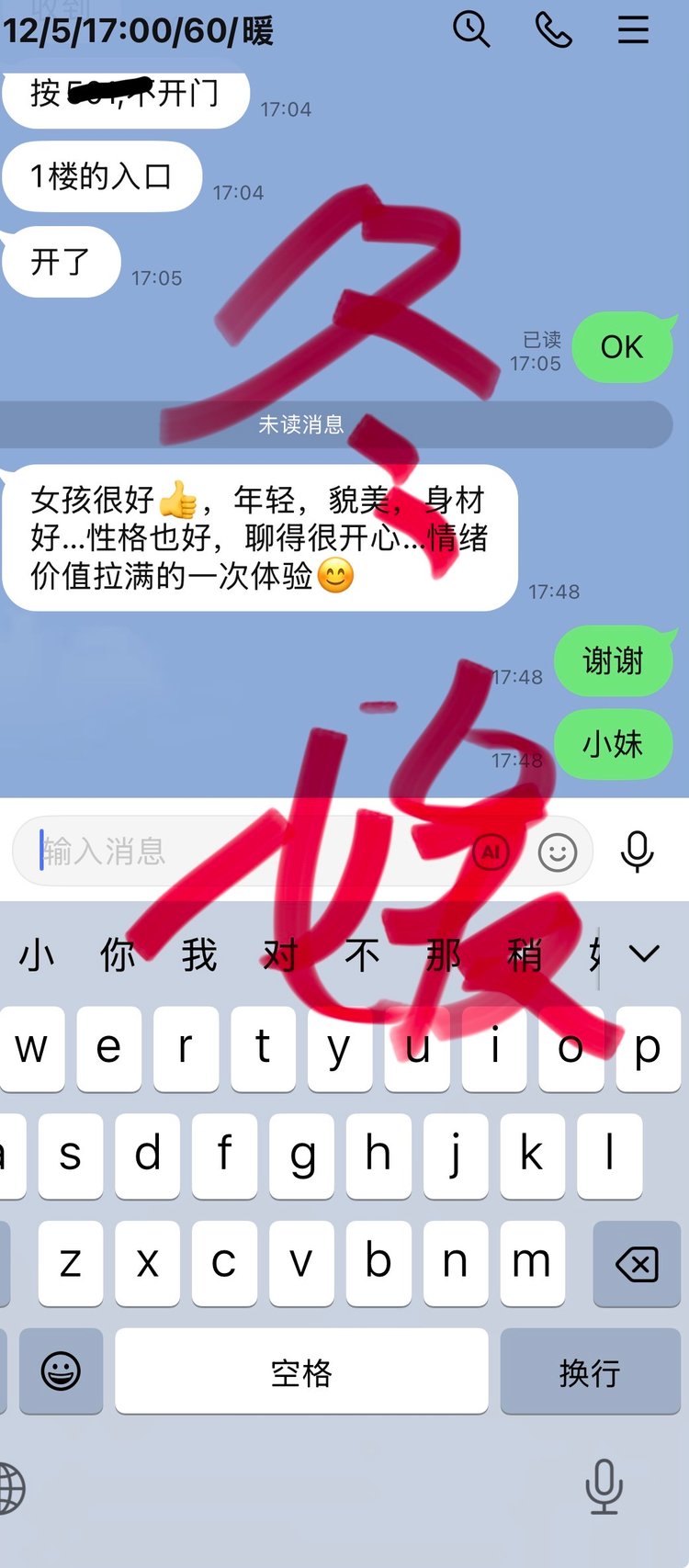
Task: Focus the 输入消息 message field
Action: pyautogui.click(x=248, y=852)
